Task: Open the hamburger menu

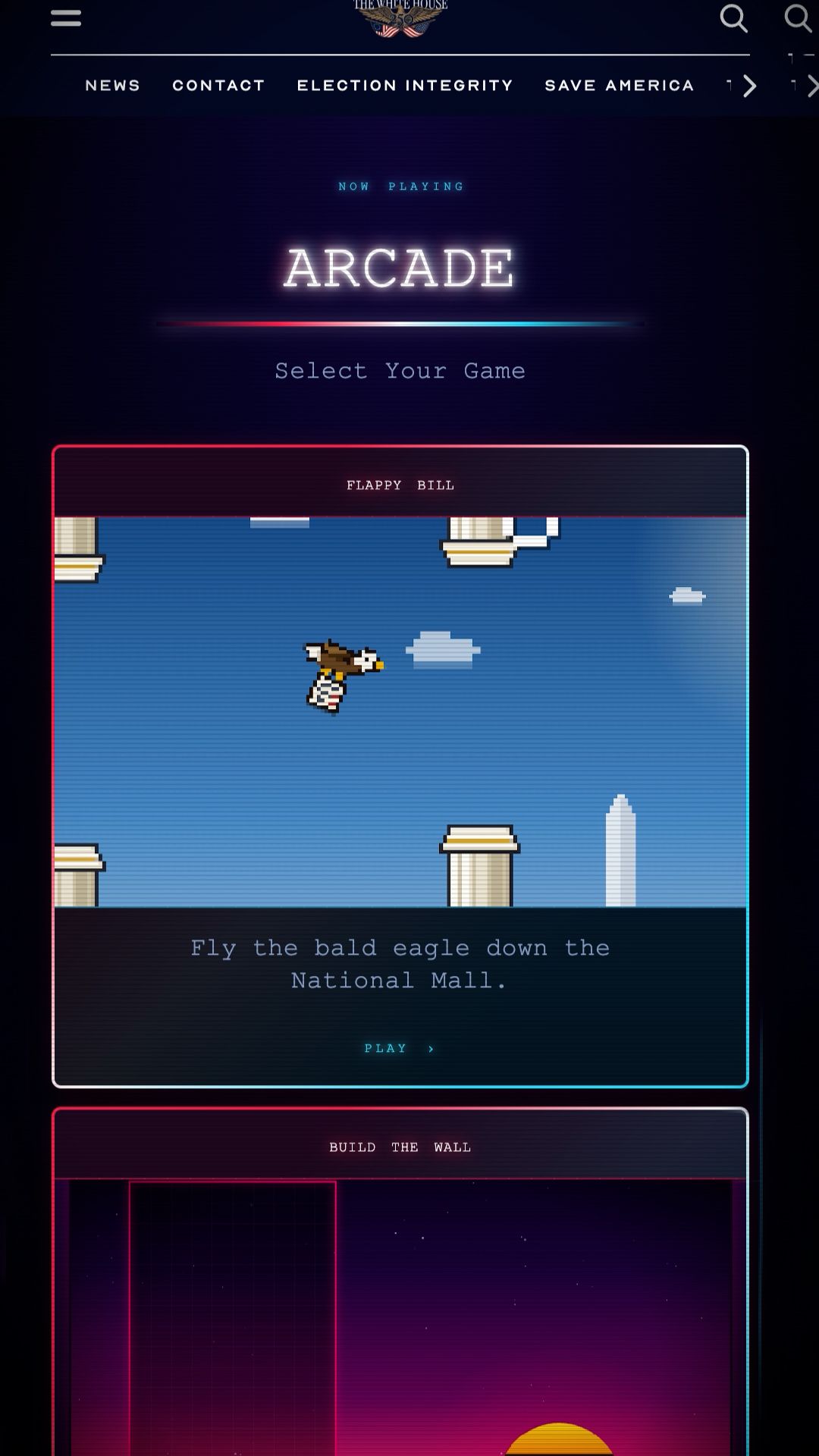Action: tap(66, 17)
